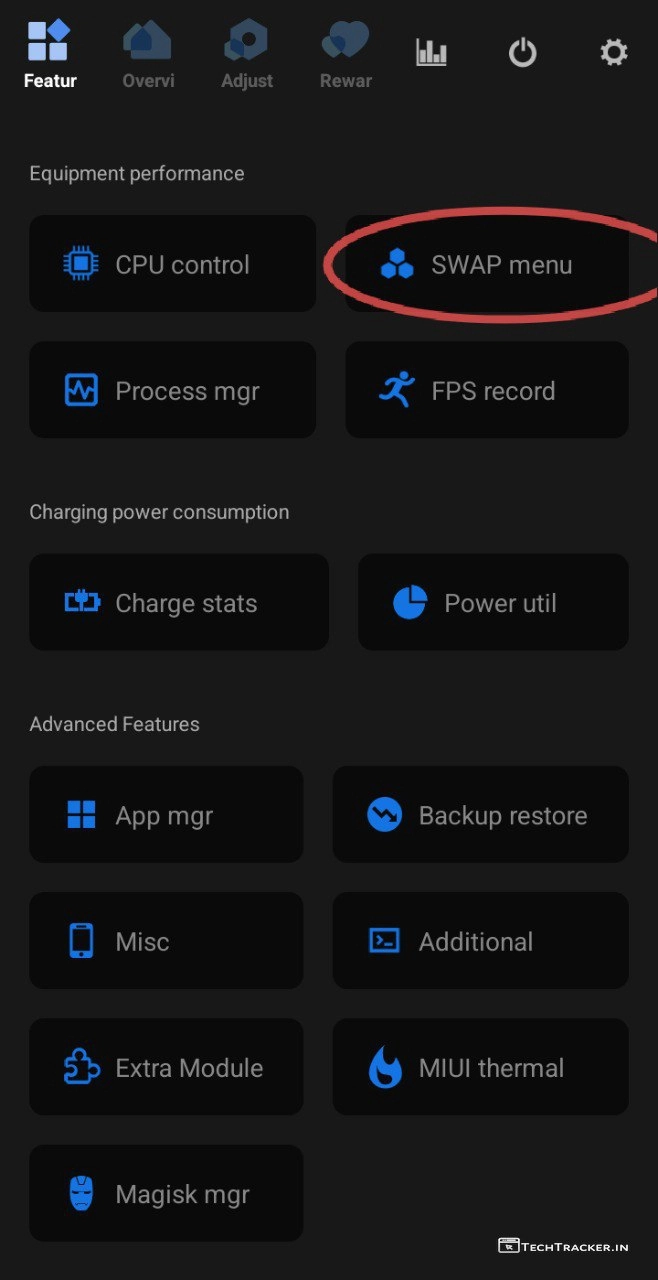This screenshot has height=1280, width=658.
Task: Open FPS record
Action: 487,391
